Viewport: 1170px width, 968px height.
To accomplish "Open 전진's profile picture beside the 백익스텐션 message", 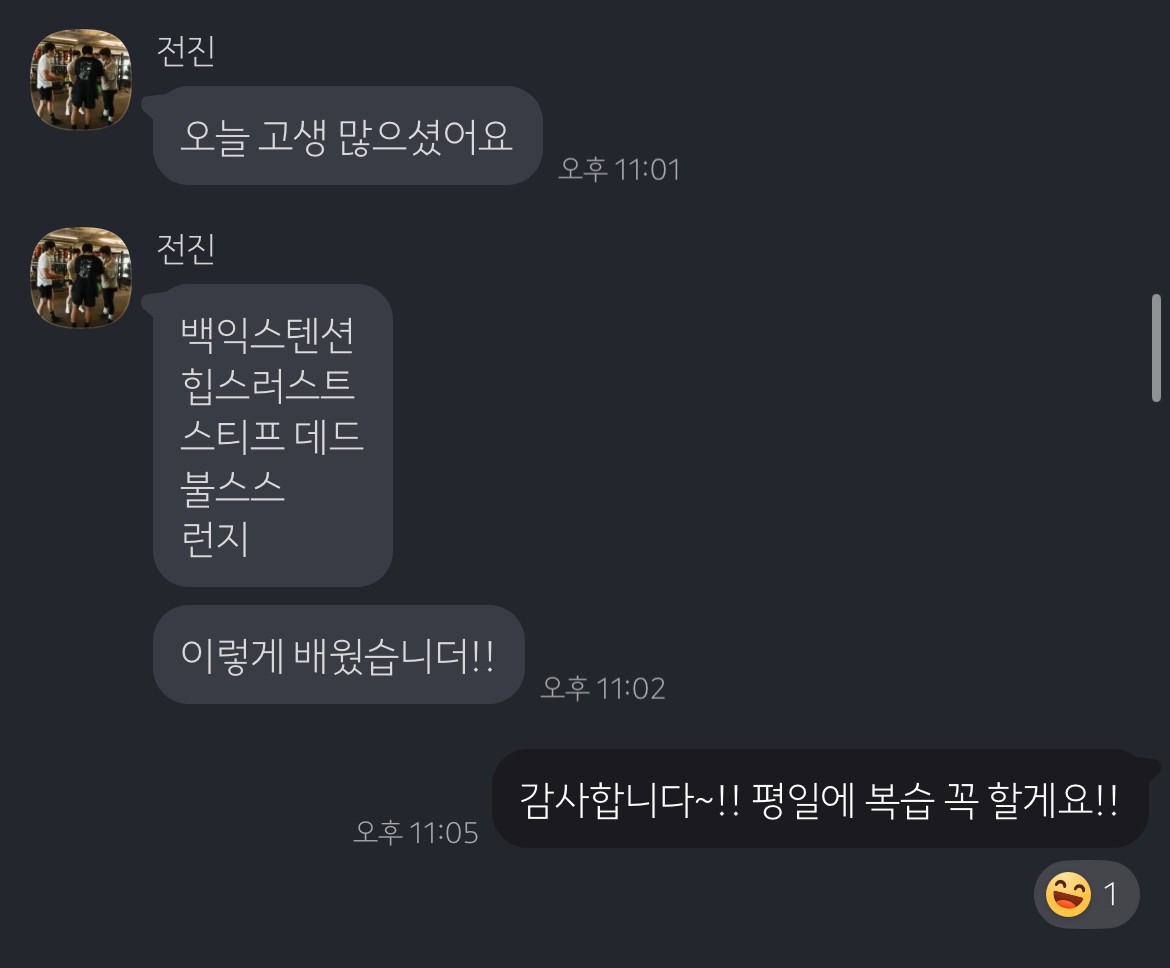I will (81, 277).
